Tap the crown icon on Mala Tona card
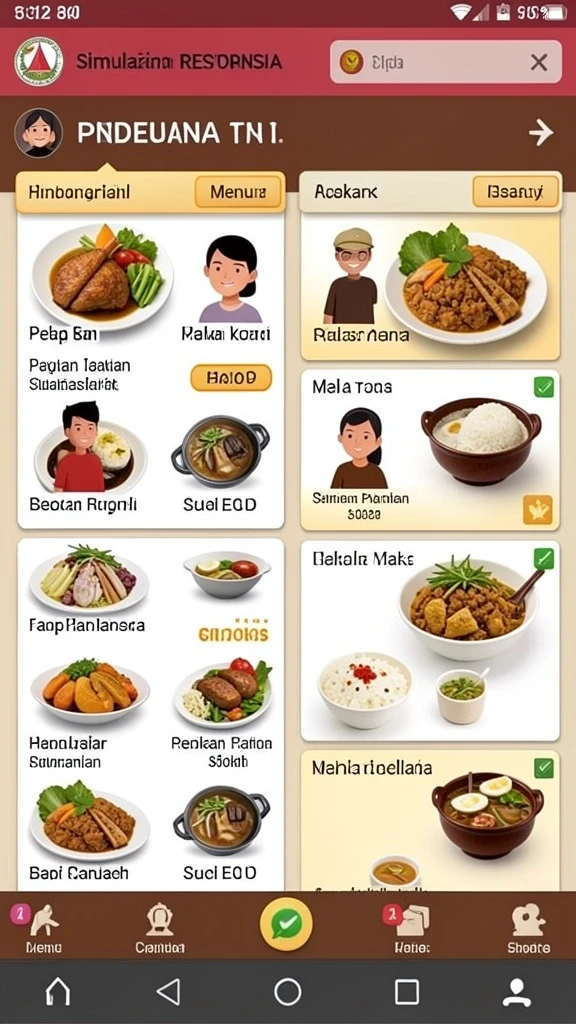This screenshot has width=576, height=1024. 537,509
